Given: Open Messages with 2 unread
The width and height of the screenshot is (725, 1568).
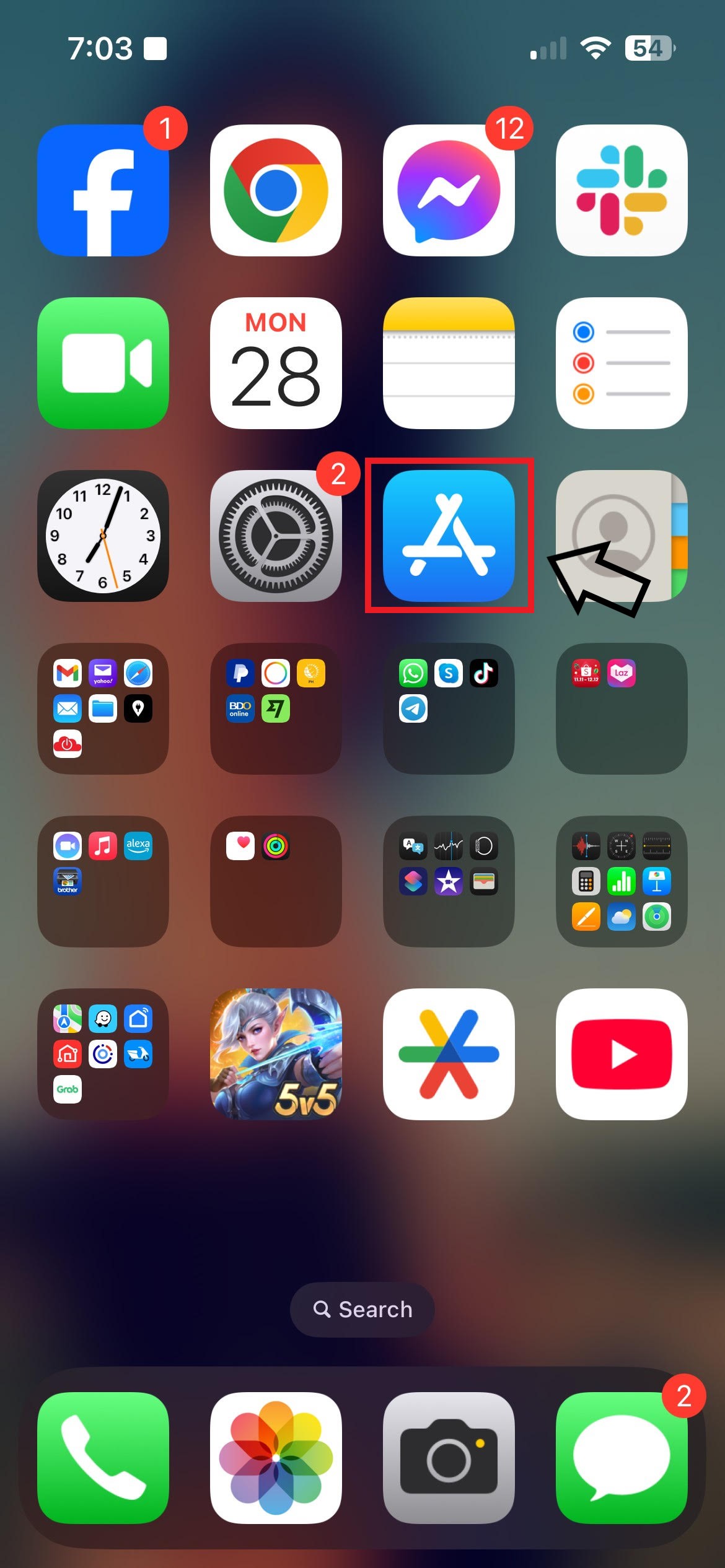Looking at the screenshot, I should [x=622, y=1458].
